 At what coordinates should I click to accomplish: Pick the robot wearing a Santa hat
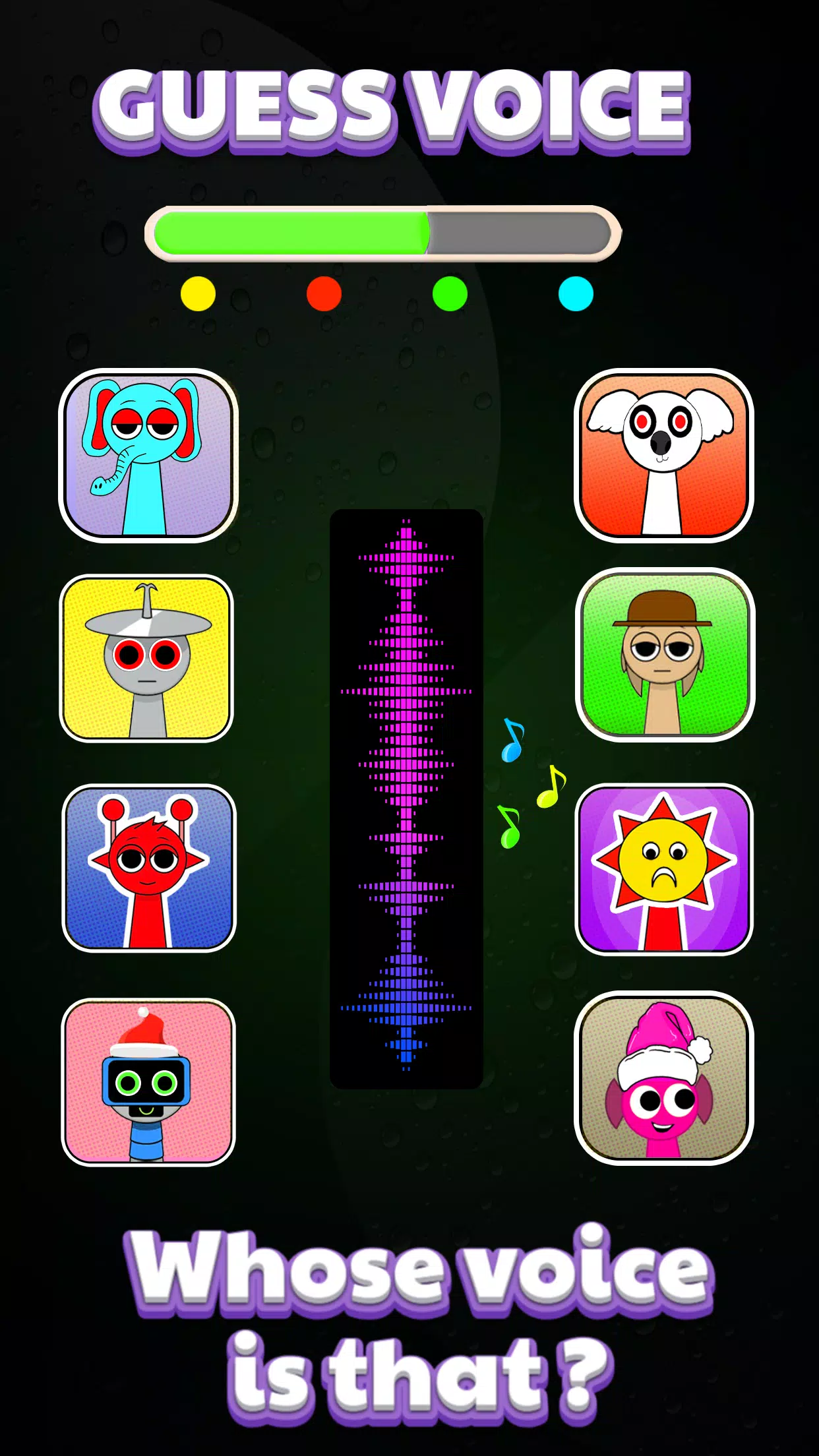(x=148, y=1081)
